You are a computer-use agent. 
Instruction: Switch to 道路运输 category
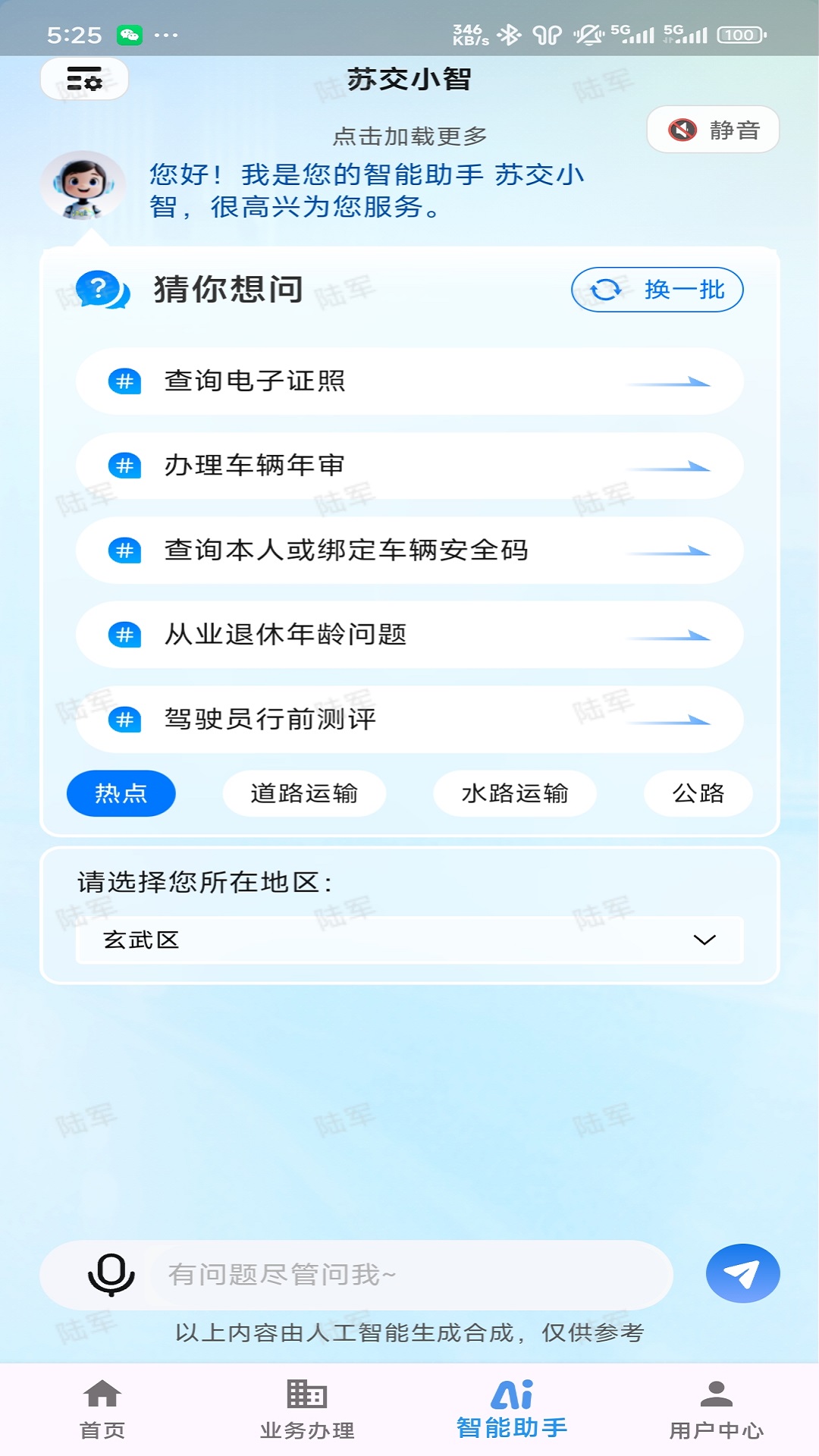pos(304,793)
